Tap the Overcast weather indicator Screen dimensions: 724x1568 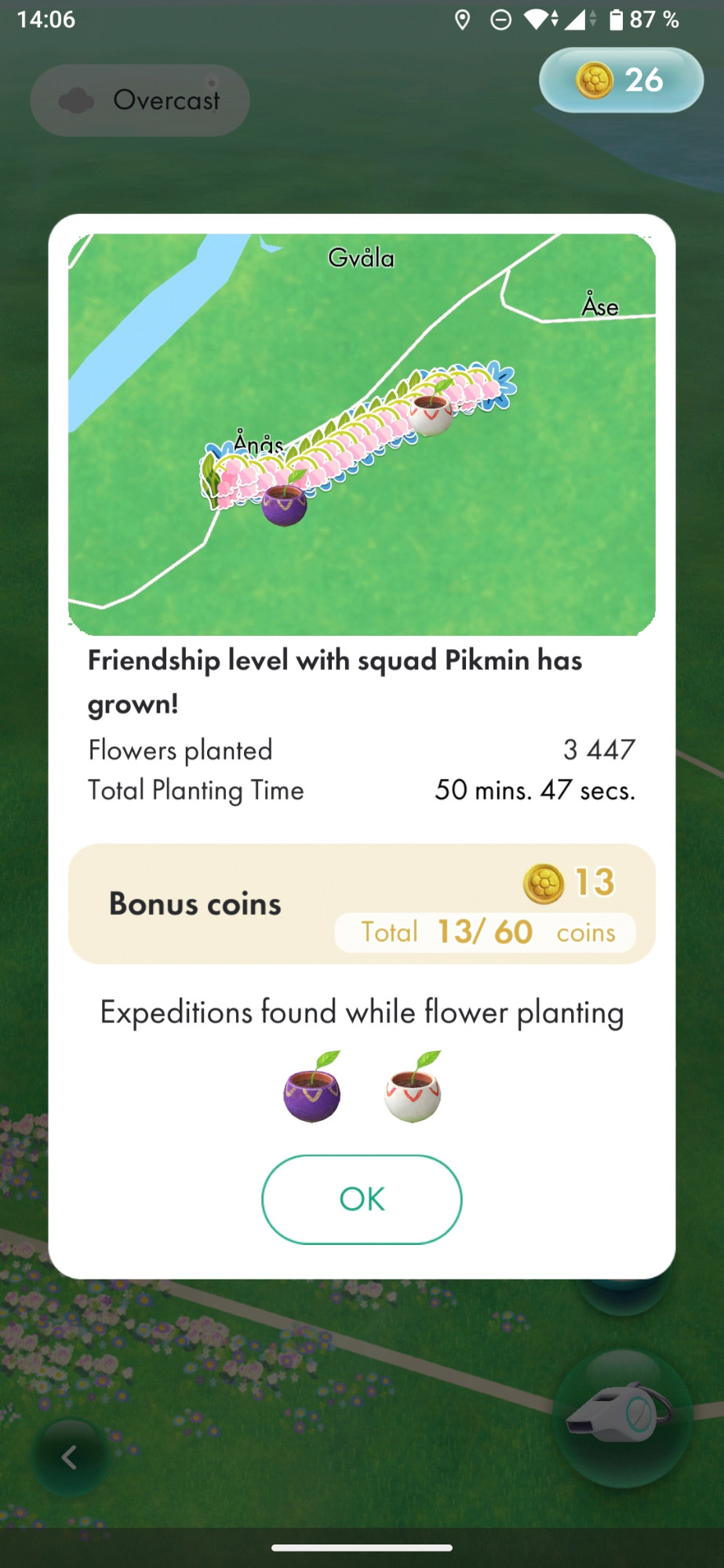140,100
